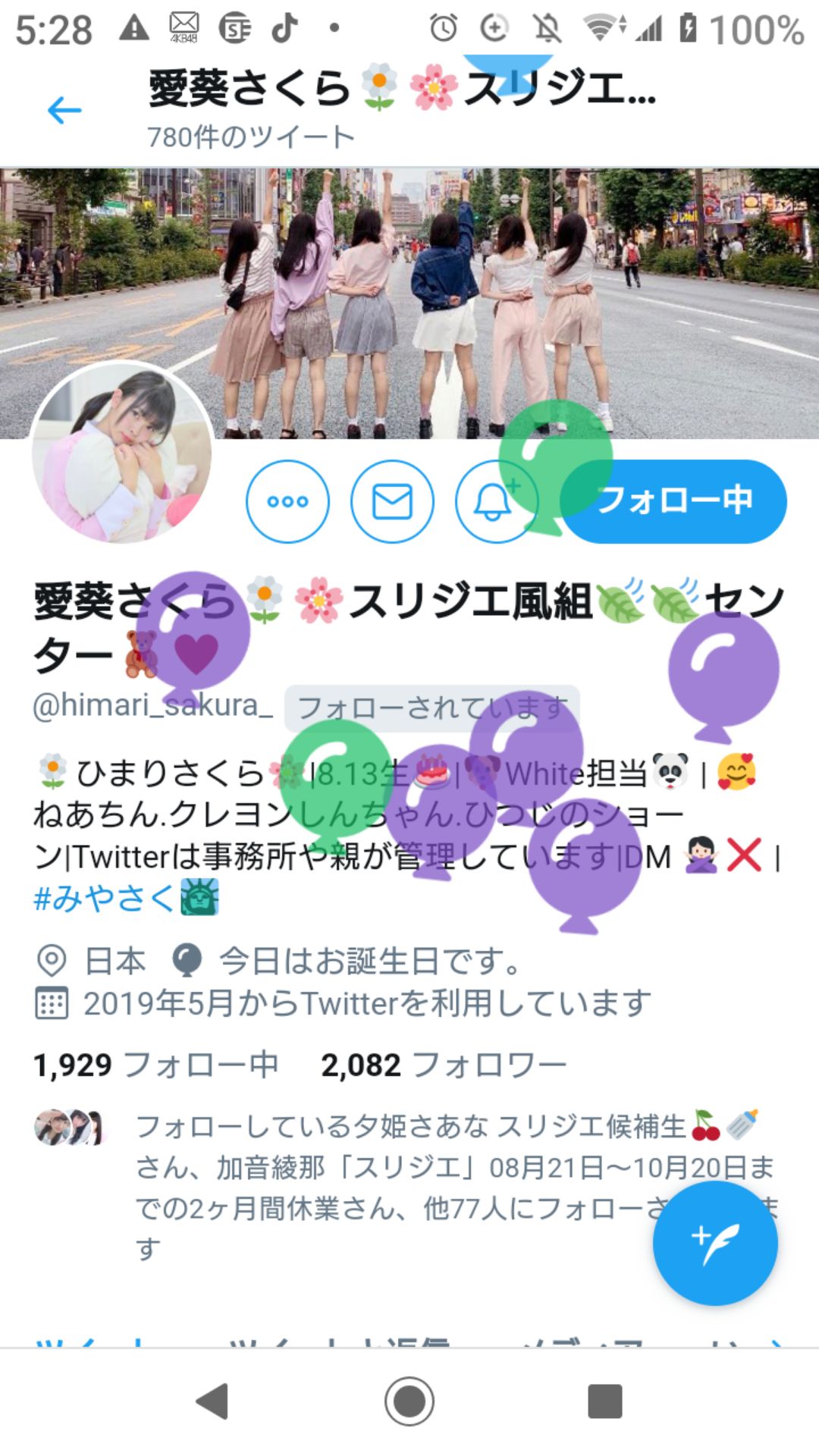
Task: See followers you know on this account
Action: [394, 1168]
